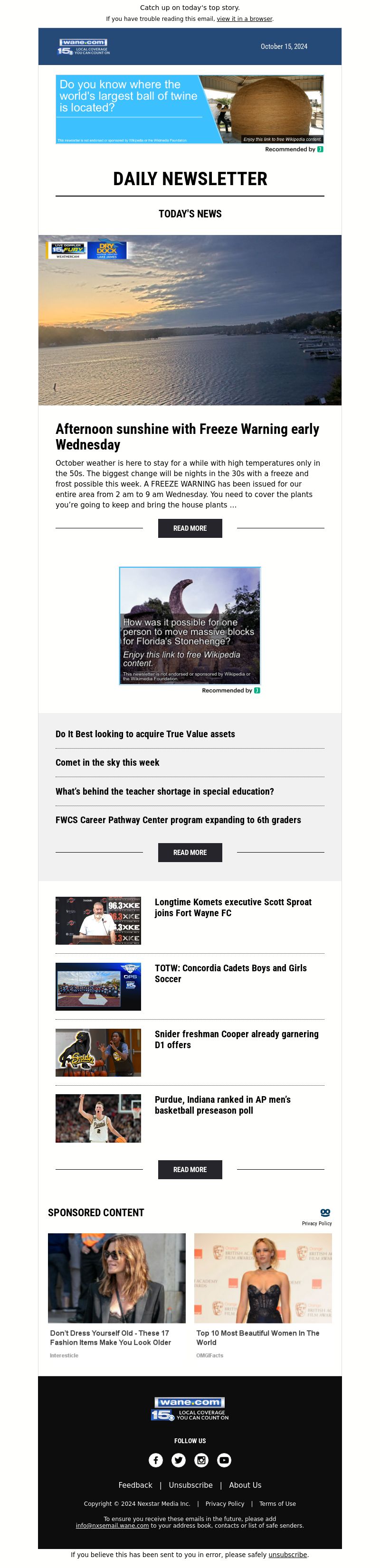This screenshot has height=1568, width=380.
Task: Tap the Feedback link in the footer
Action: (x=135, y=1485)
